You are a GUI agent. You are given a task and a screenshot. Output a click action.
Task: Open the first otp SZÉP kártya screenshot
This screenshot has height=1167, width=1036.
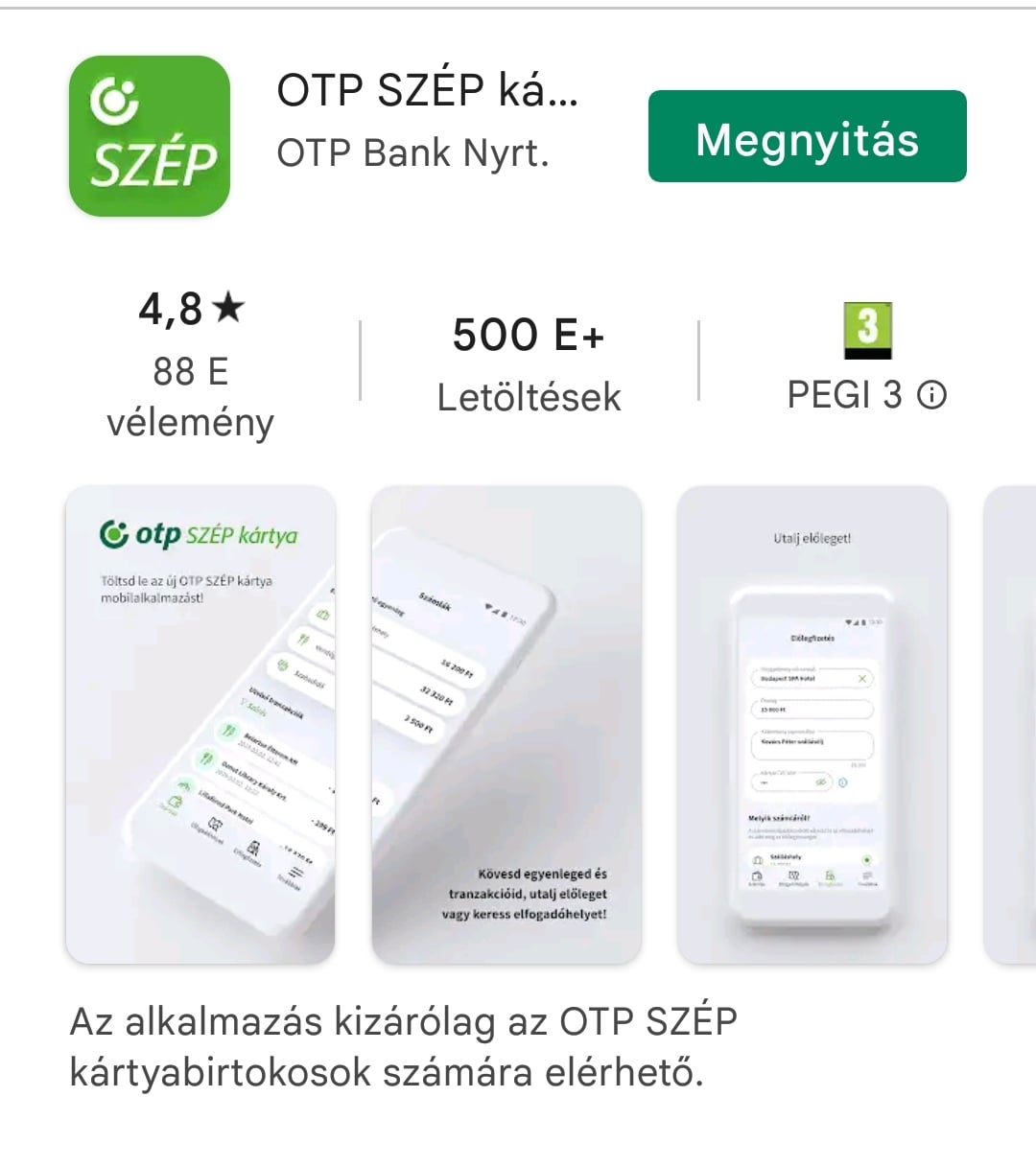coord(200,725)
